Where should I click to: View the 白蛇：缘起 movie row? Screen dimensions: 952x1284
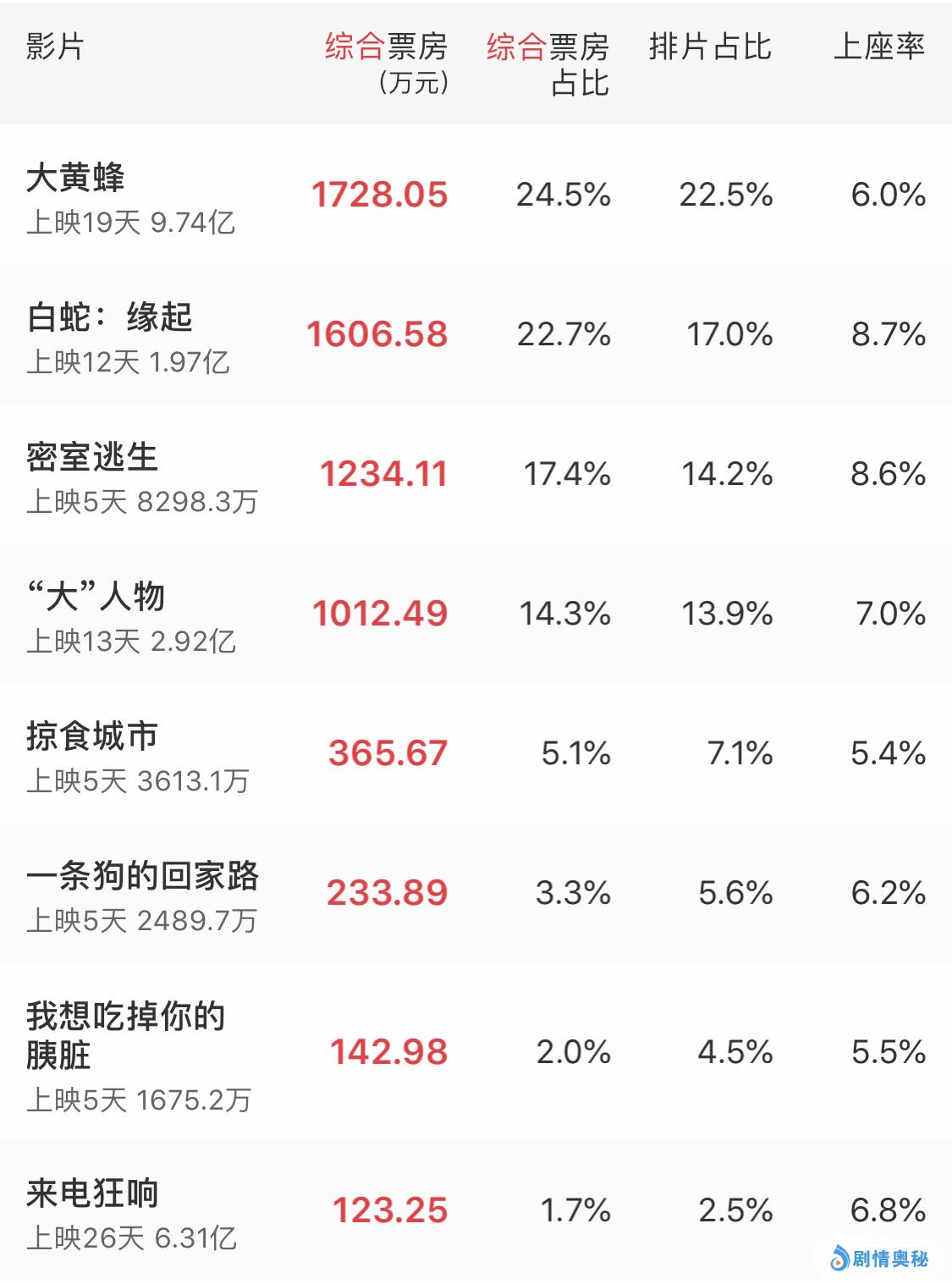click(110, 318)
